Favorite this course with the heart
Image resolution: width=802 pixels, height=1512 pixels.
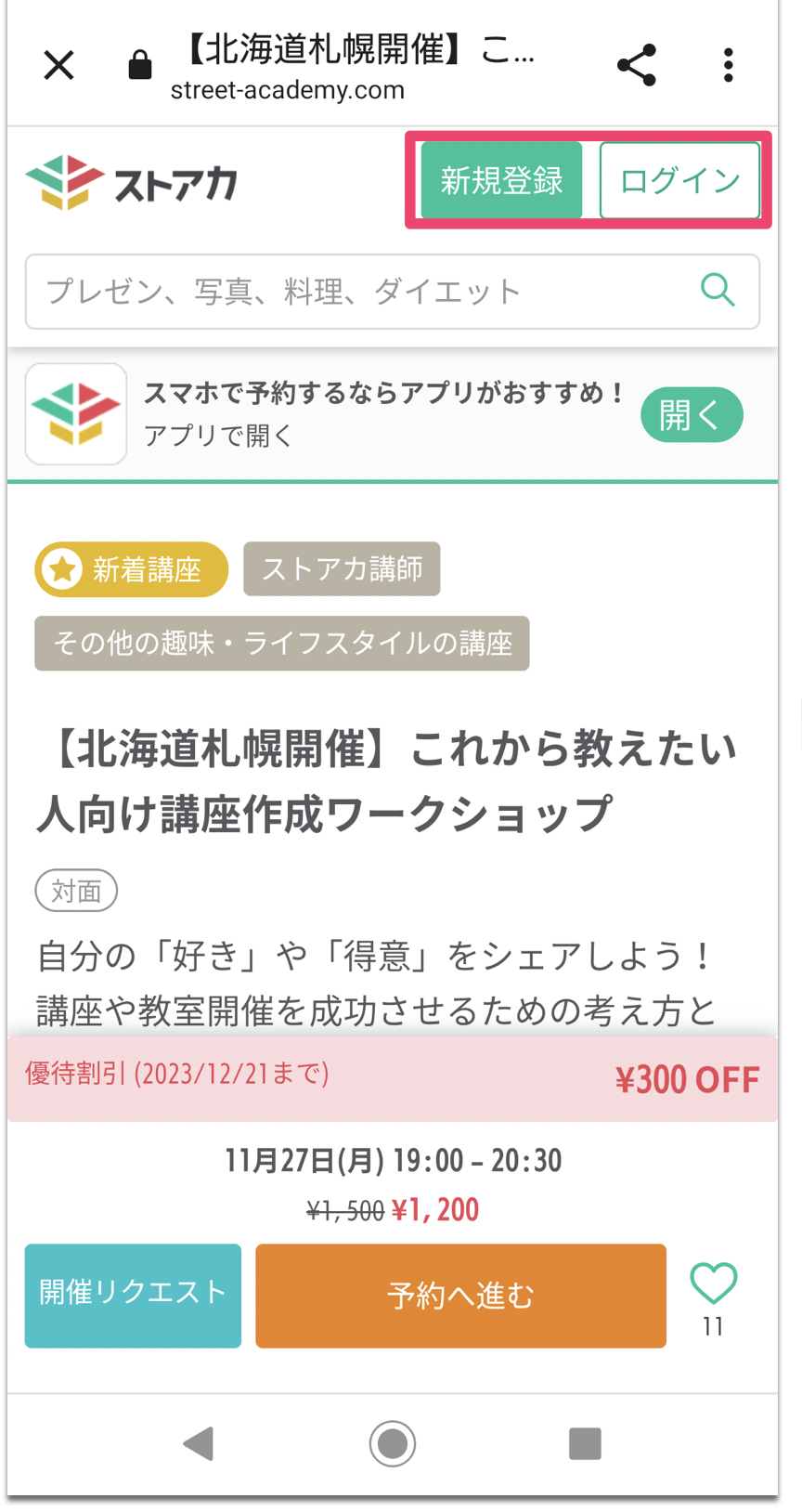click(x=714, y=1284)
